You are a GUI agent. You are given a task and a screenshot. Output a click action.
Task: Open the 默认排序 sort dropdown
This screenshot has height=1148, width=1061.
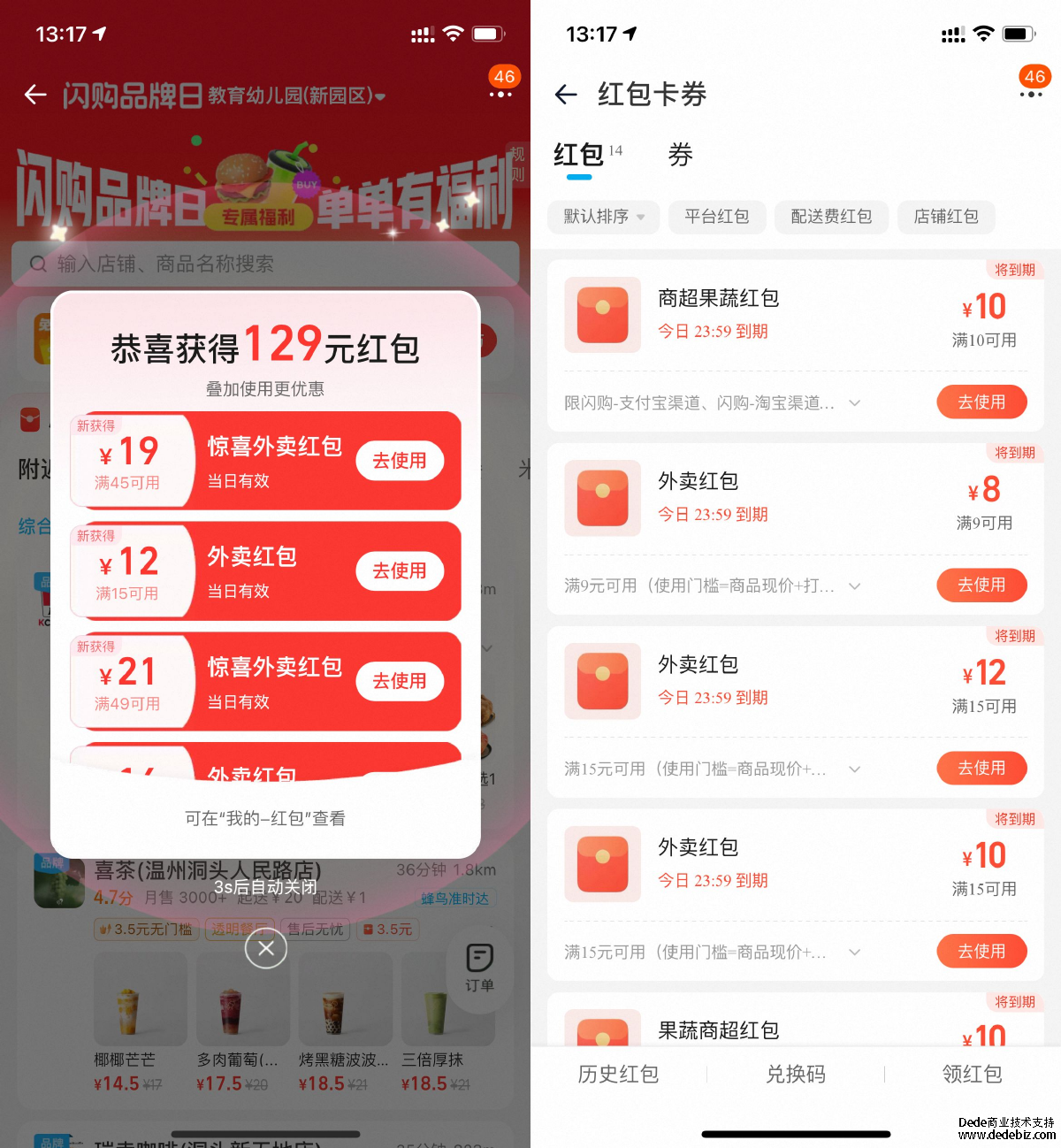[x=604, y=217]
